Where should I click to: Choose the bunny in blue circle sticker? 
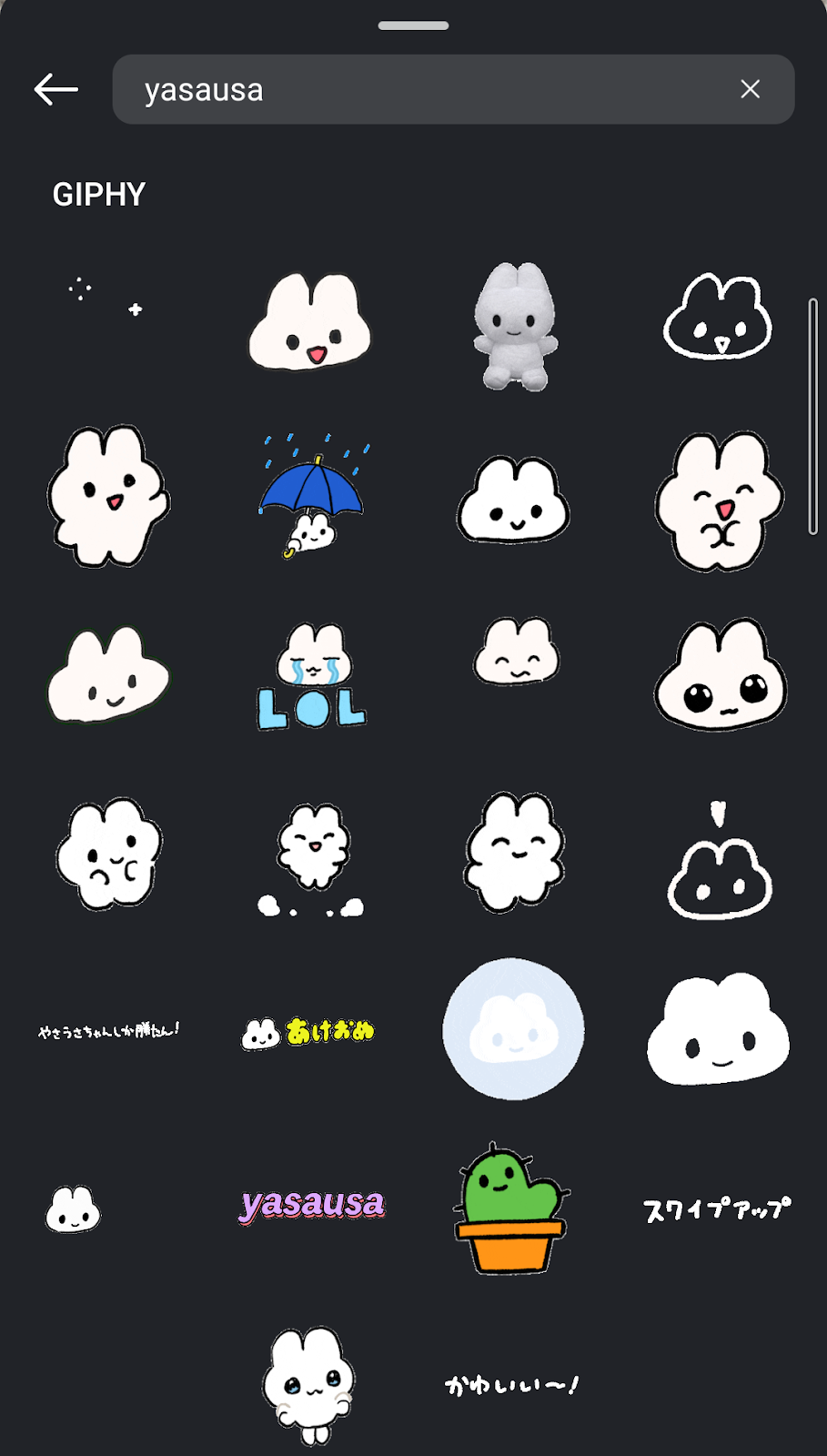pos(513,1029)
